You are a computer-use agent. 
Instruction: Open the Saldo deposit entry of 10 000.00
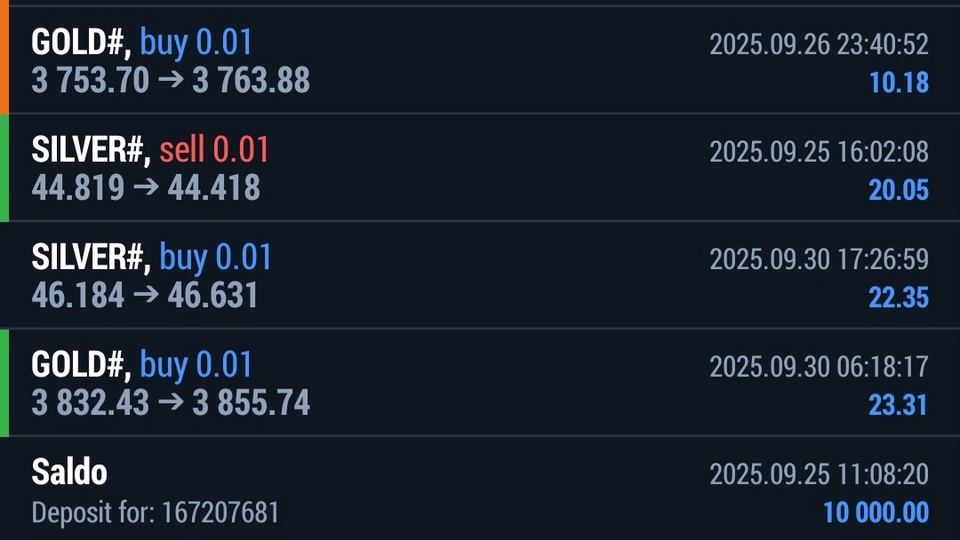(480, 490)
